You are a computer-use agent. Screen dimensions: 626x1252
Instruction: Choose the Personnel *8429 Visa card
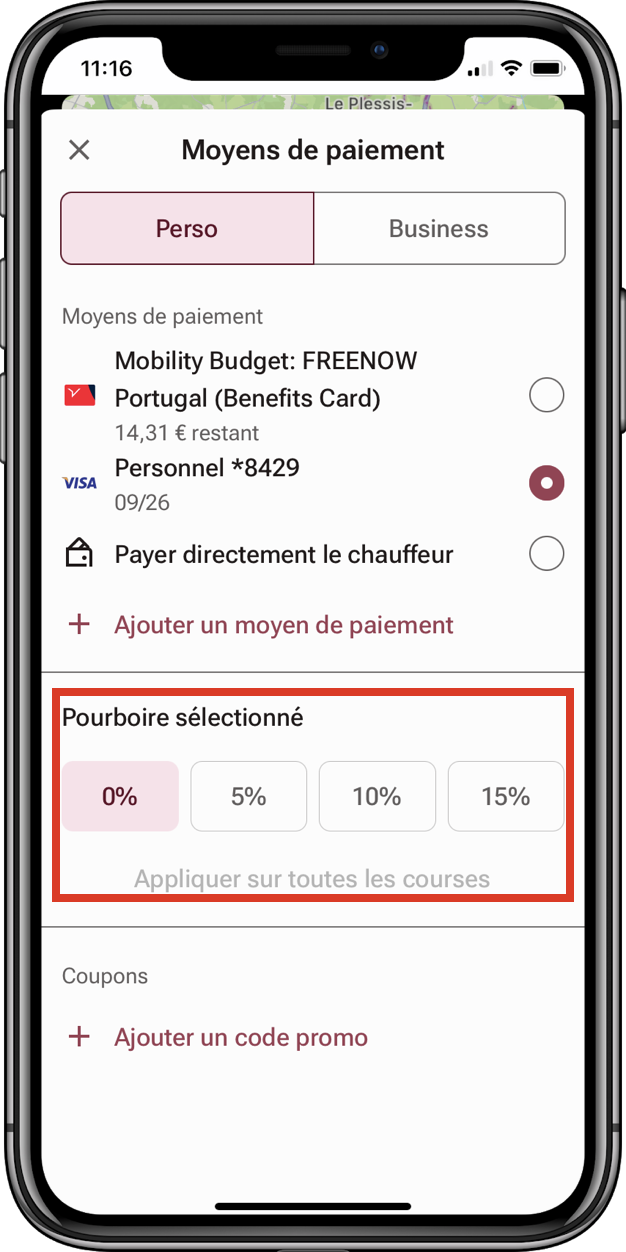click(x=546, y=483)
